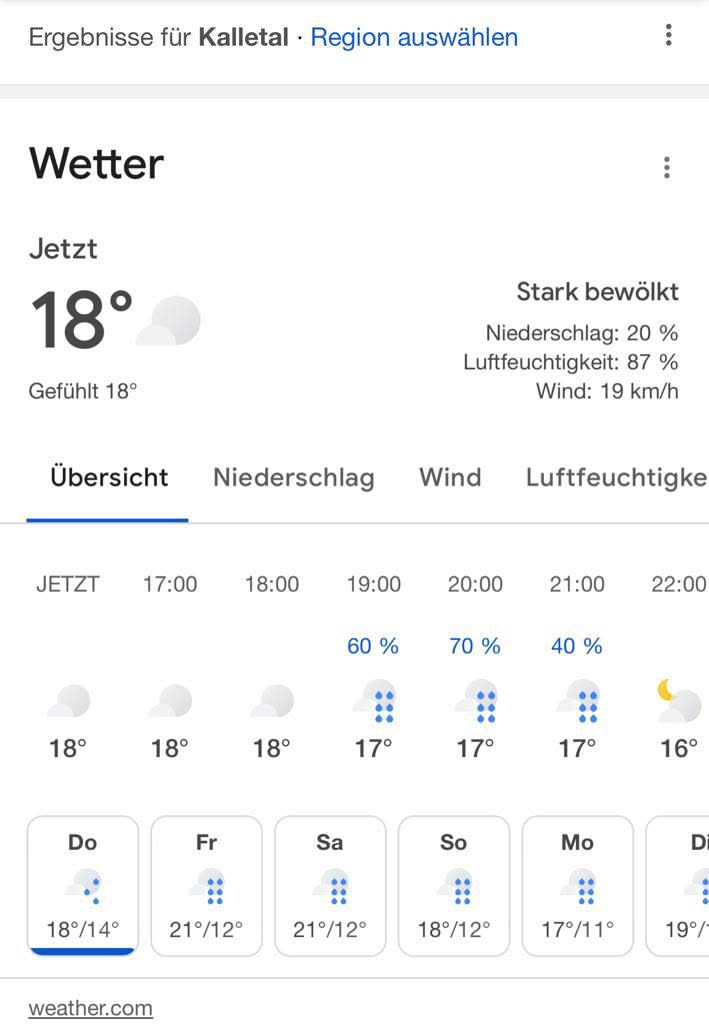Select the Fr forecast card

pyautogui.click(x=206, y=885)
